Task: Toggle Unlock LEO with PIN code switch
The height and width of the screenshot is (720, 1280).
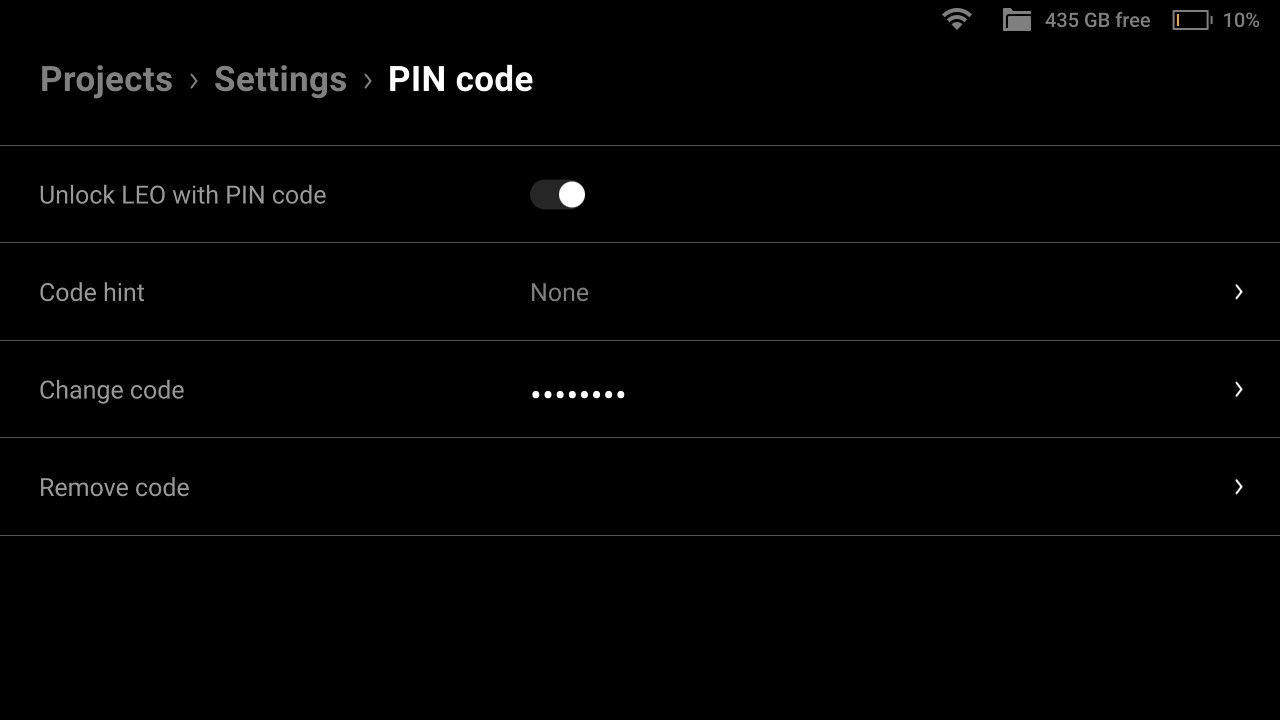Action: coord(558,195)
